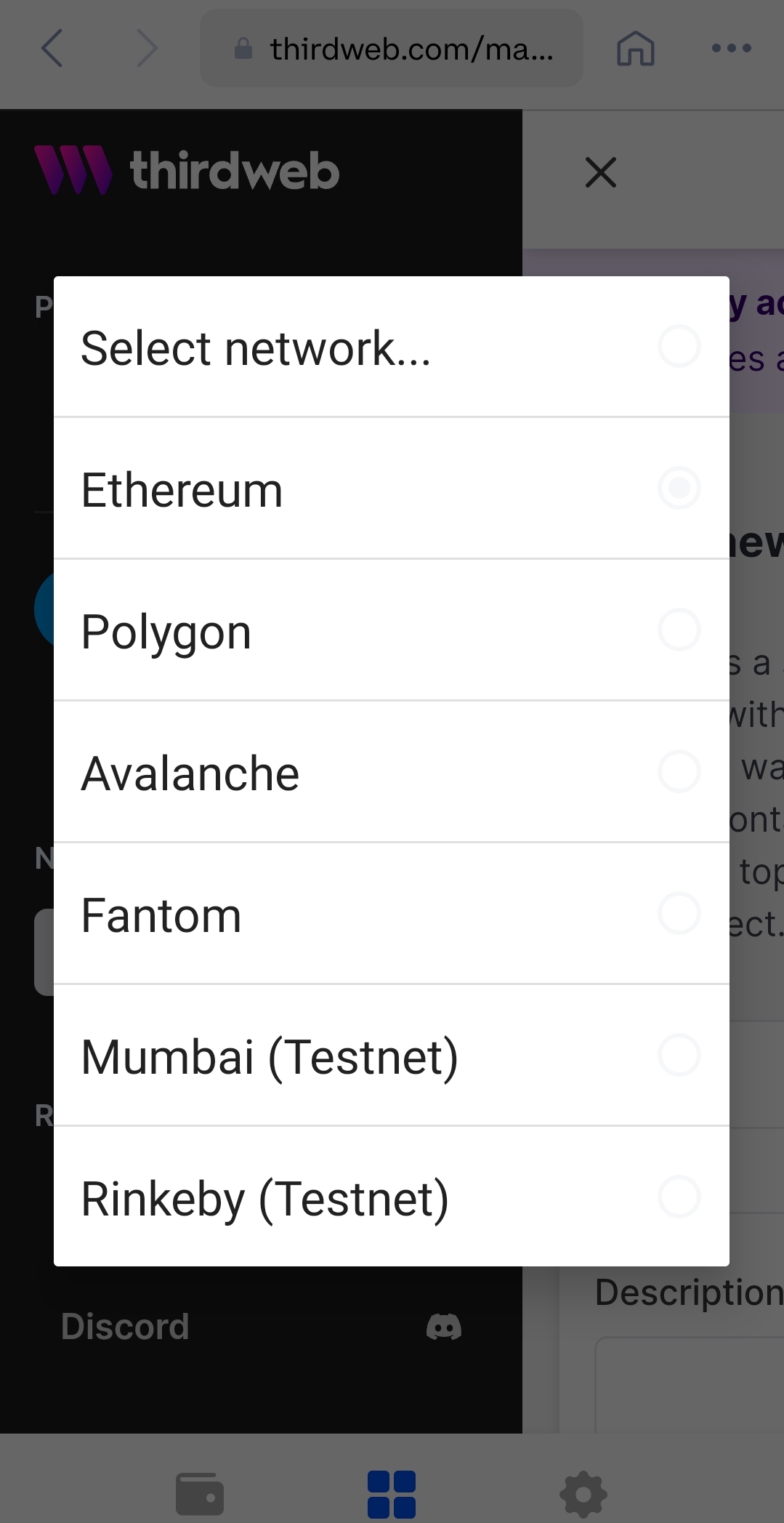Open the browser home button
This screenshot has height=1523, width=784.
click(636, 49)
